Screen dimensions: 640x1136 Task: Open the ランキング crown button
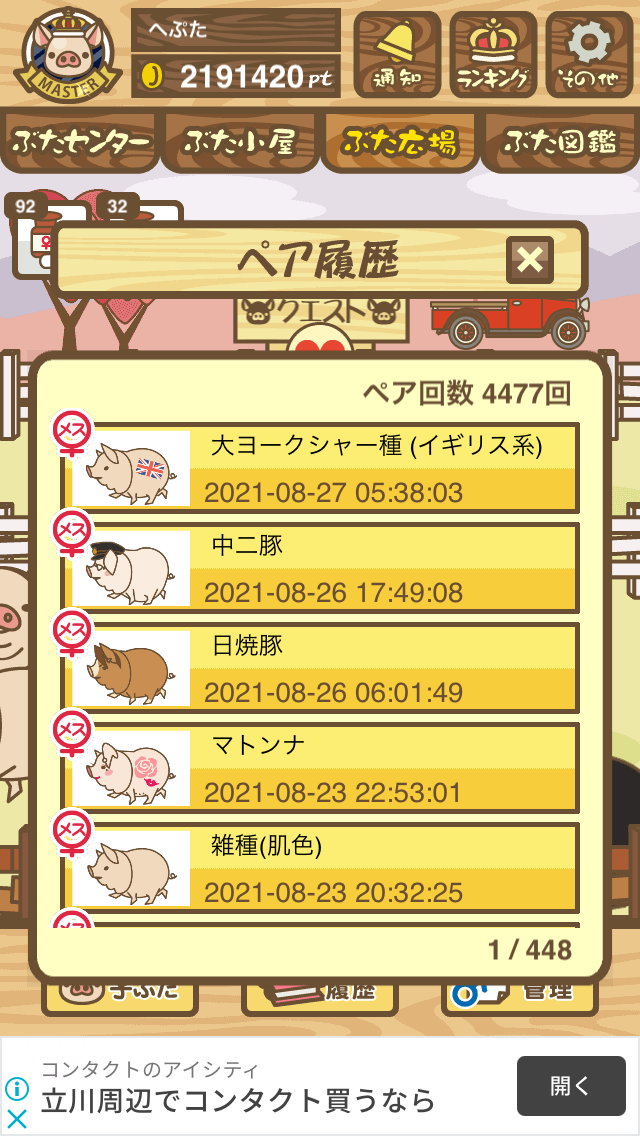point(493,54)
